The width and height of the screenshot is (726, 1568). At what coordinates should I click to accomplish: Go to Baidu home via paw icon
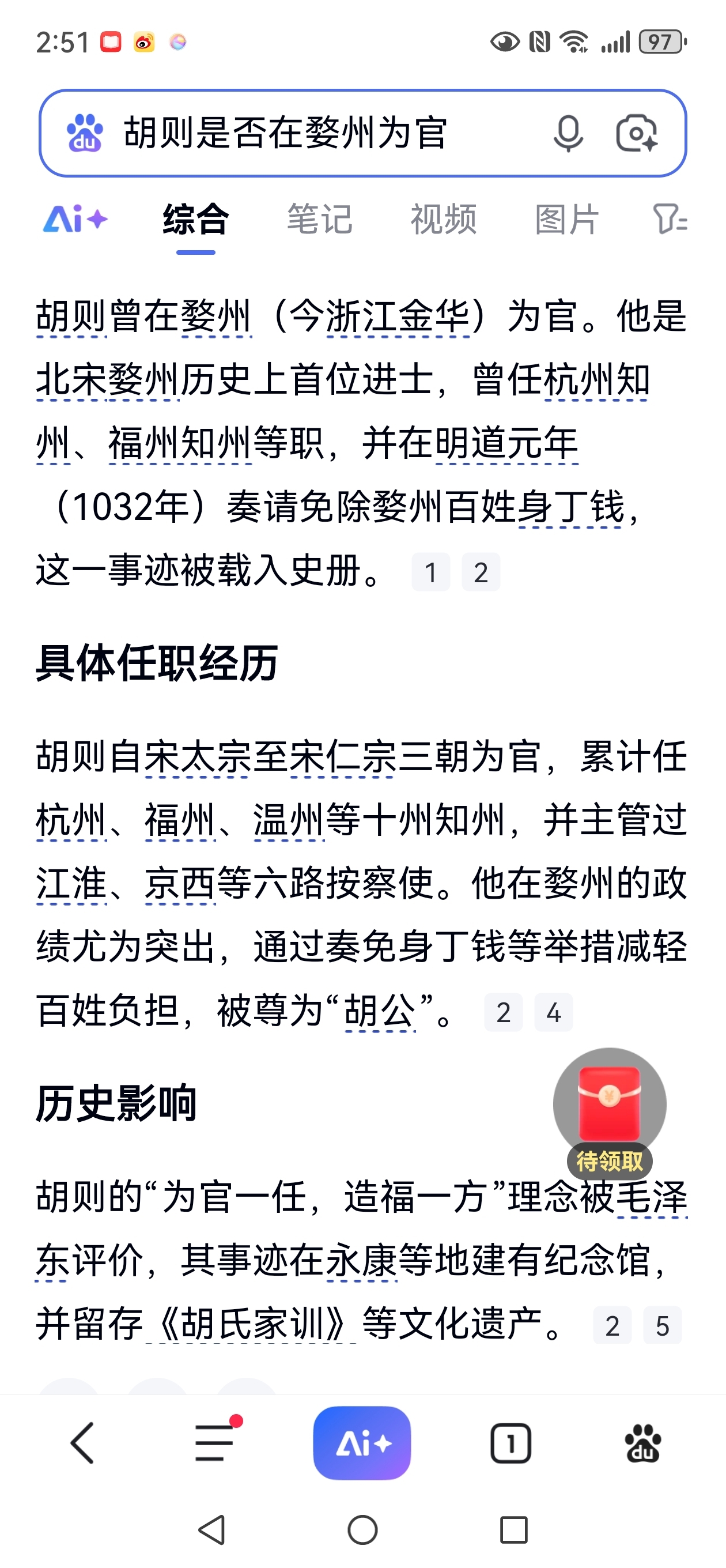pyautogui.click(x=642, y=1442)
